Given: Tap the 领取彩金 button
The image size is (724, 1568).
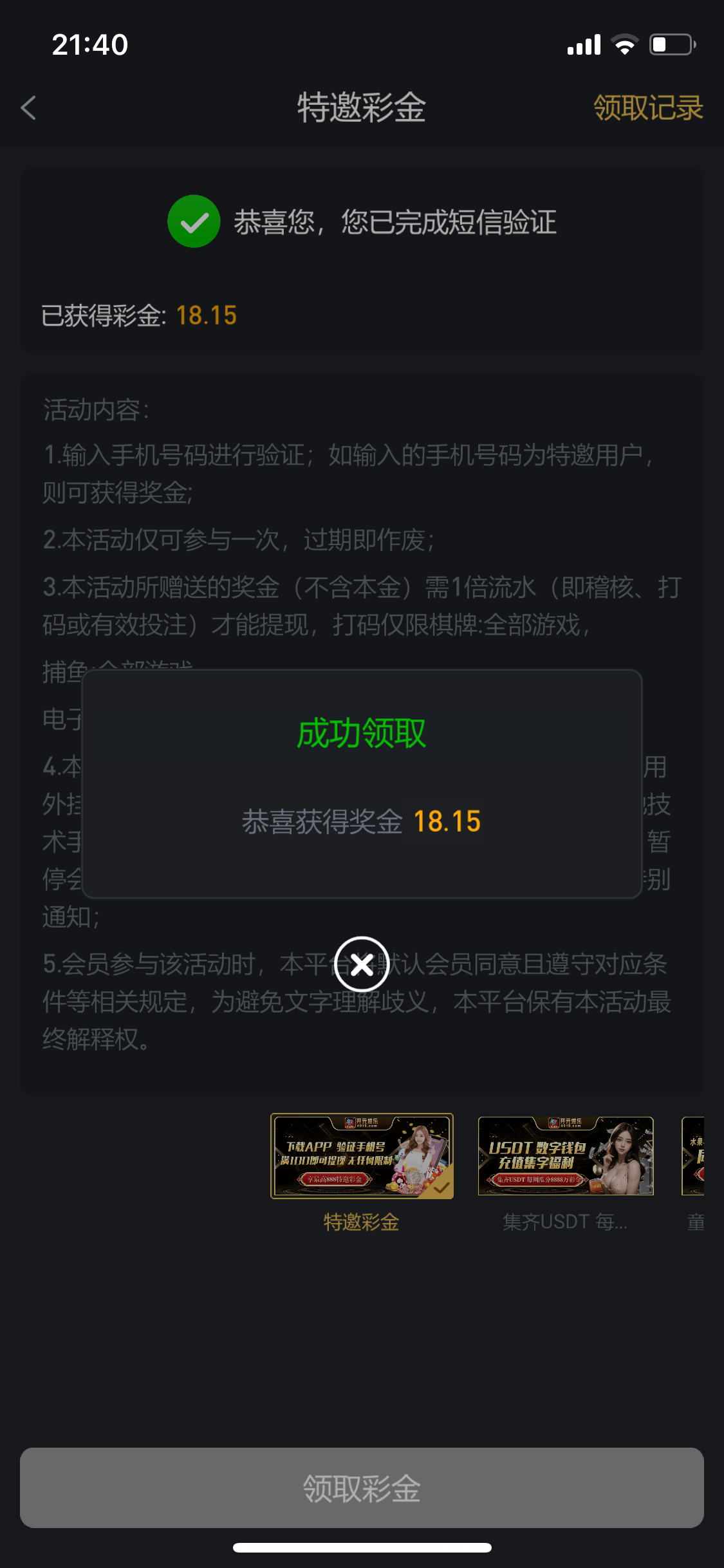Looking at the screenshot, I should point(362,1488).
